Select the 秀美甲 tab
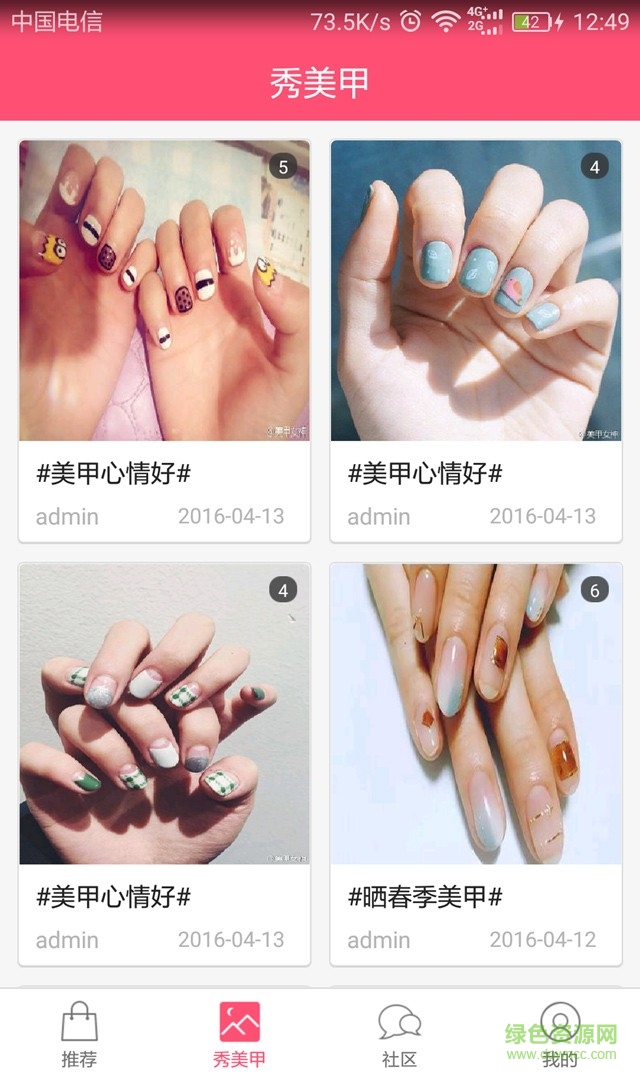 click(239, 1034)
